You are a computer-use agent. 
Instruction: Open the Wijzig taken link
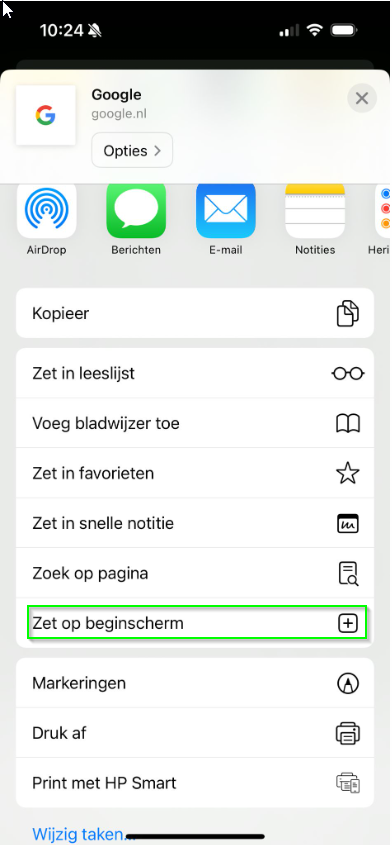tap(80, 834)
